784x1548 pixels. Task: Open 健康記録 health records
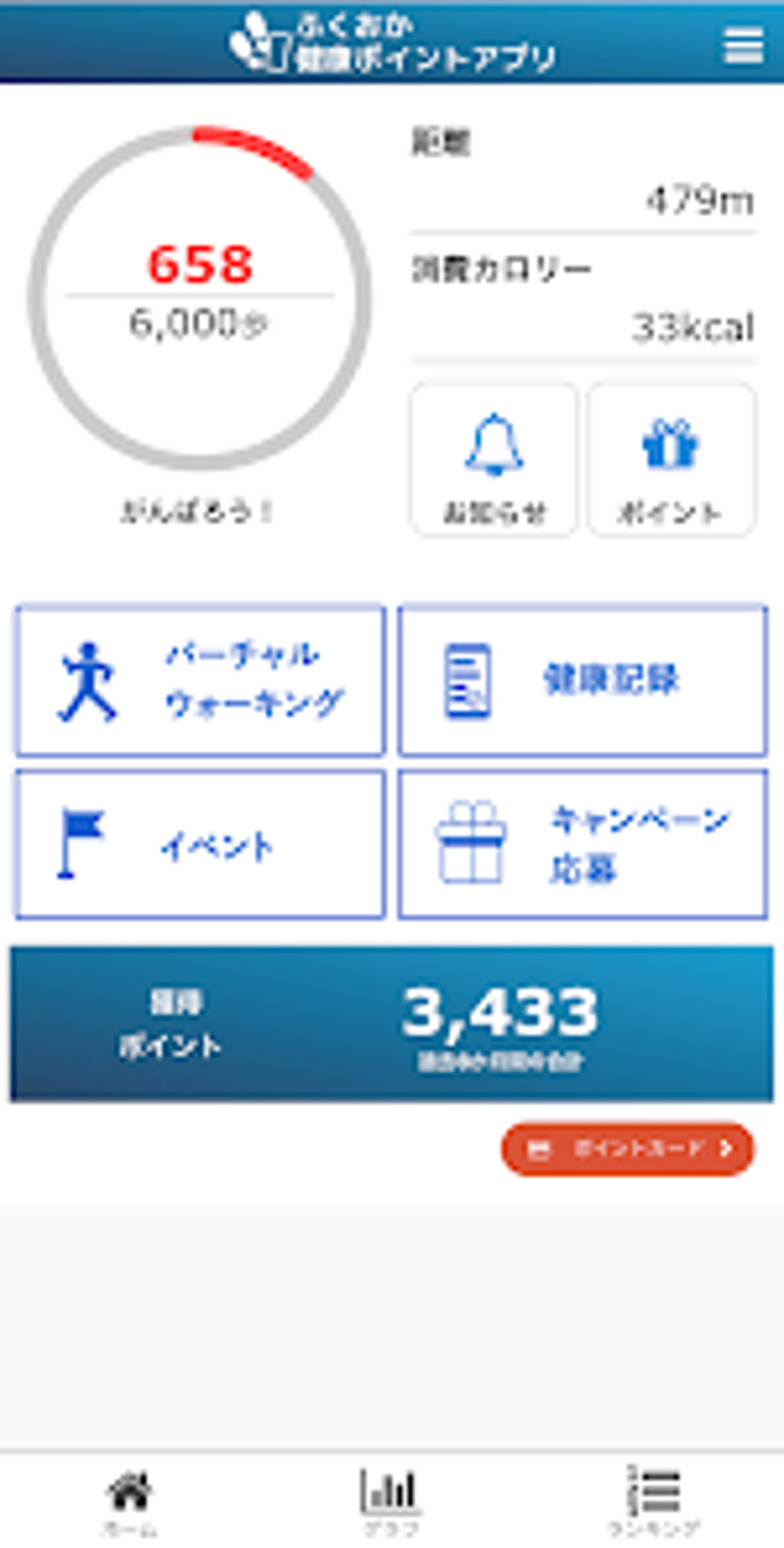[583, 681]
